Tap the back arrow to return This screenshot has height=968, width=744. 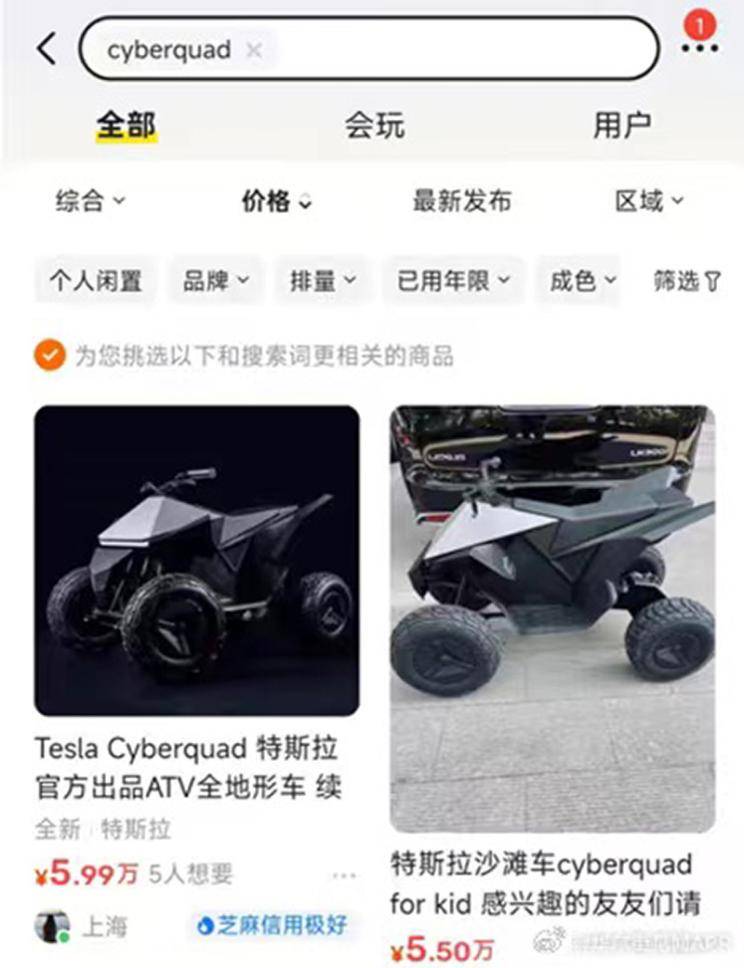(x=45, y=47)
